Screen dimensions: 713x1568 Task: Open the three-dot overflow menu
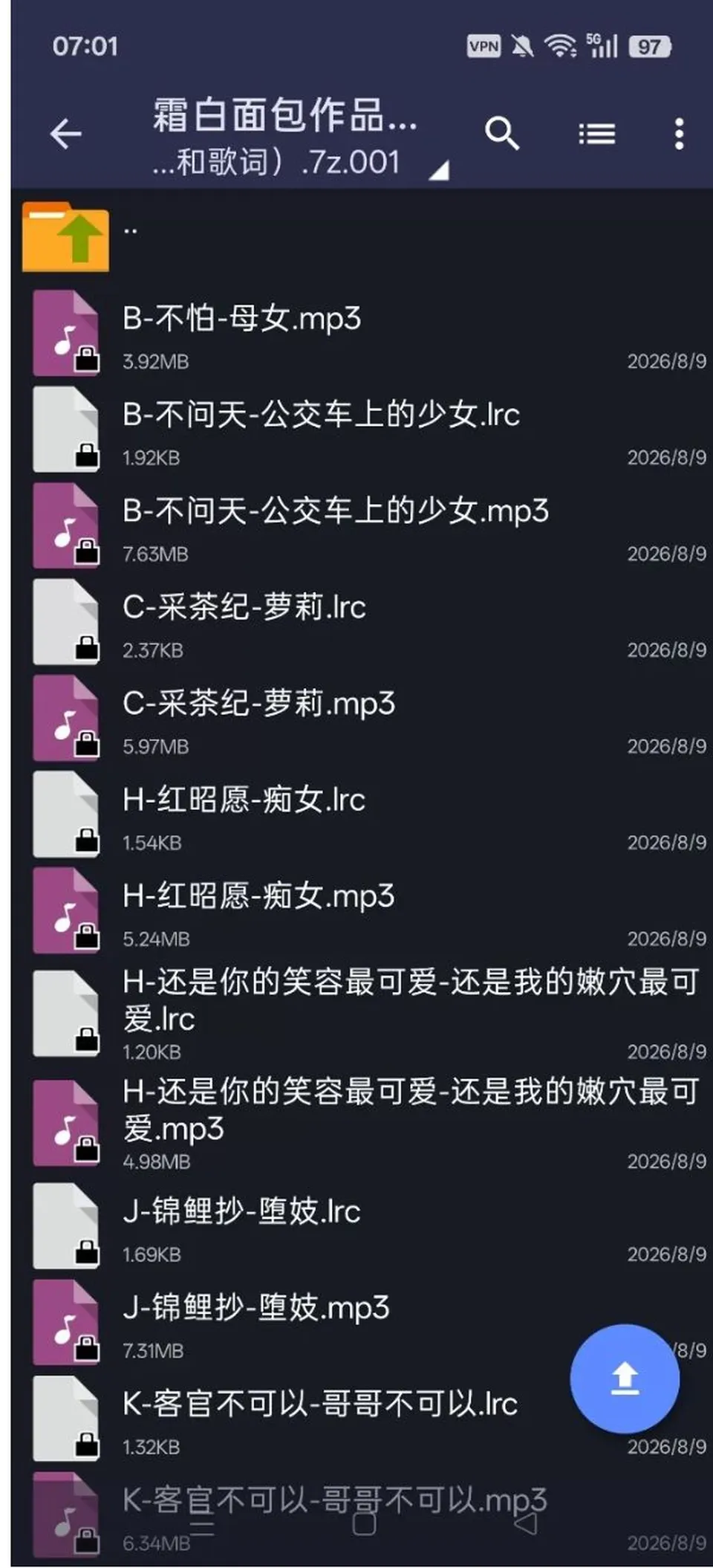pos(679,135)
